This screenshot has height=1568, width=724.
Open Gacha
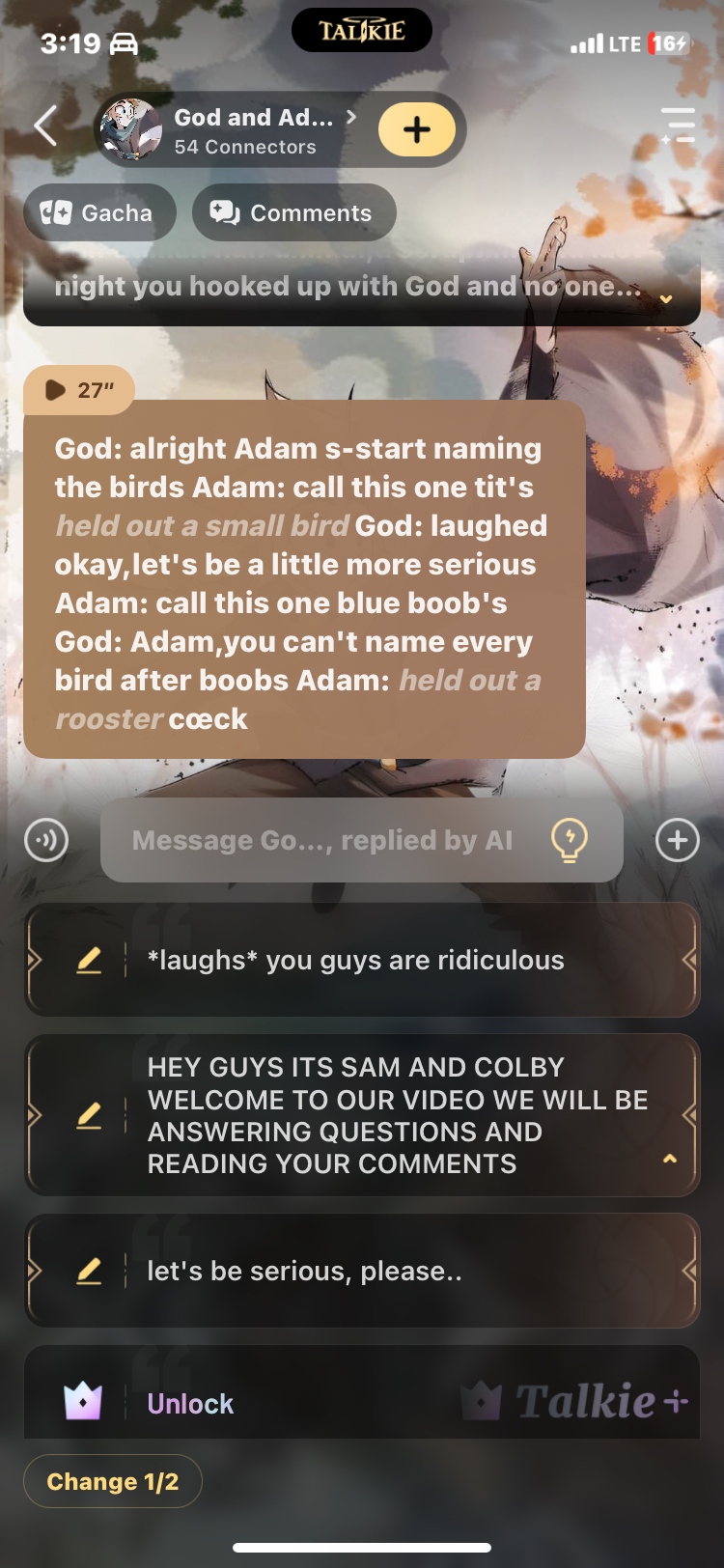pyautogui.click(x=98, y=213)
